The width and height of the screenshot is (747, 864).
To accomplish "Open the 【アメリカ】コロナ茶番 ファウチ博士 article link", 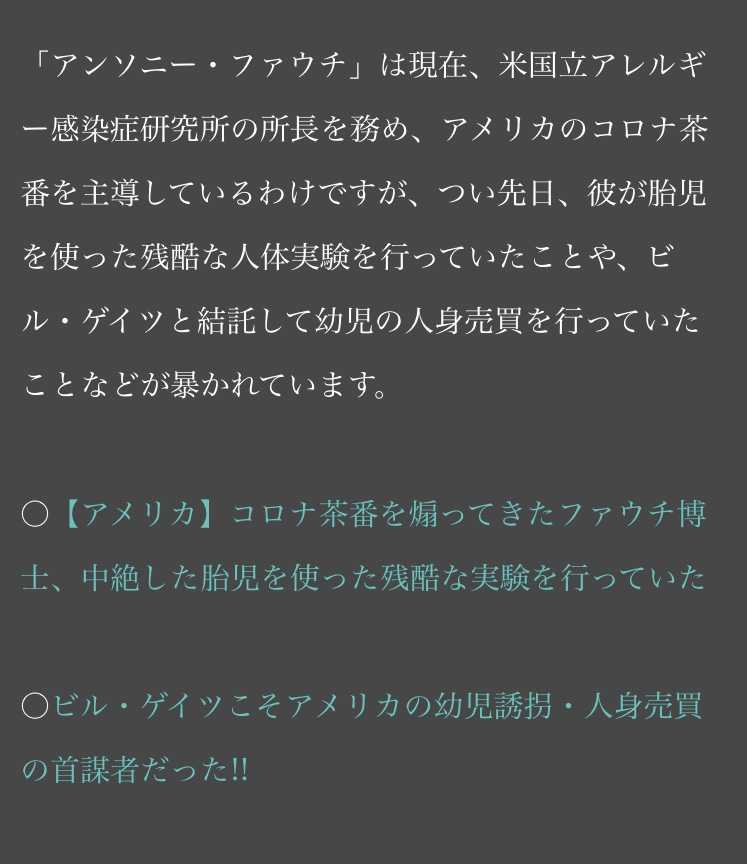I will click(x=380, y=515).
